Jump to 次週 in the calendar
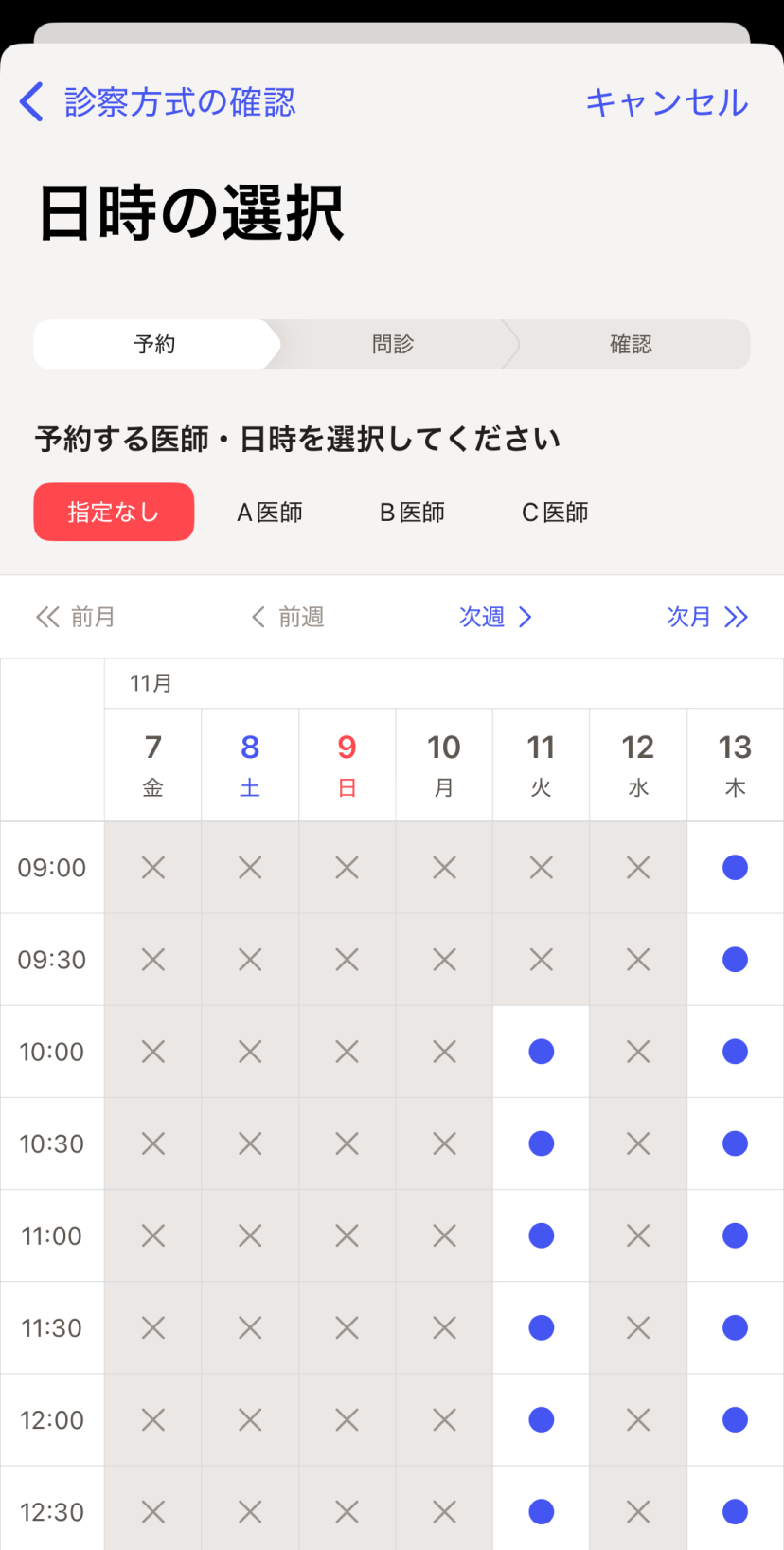784x1550 pixels. tap(495, 618)
